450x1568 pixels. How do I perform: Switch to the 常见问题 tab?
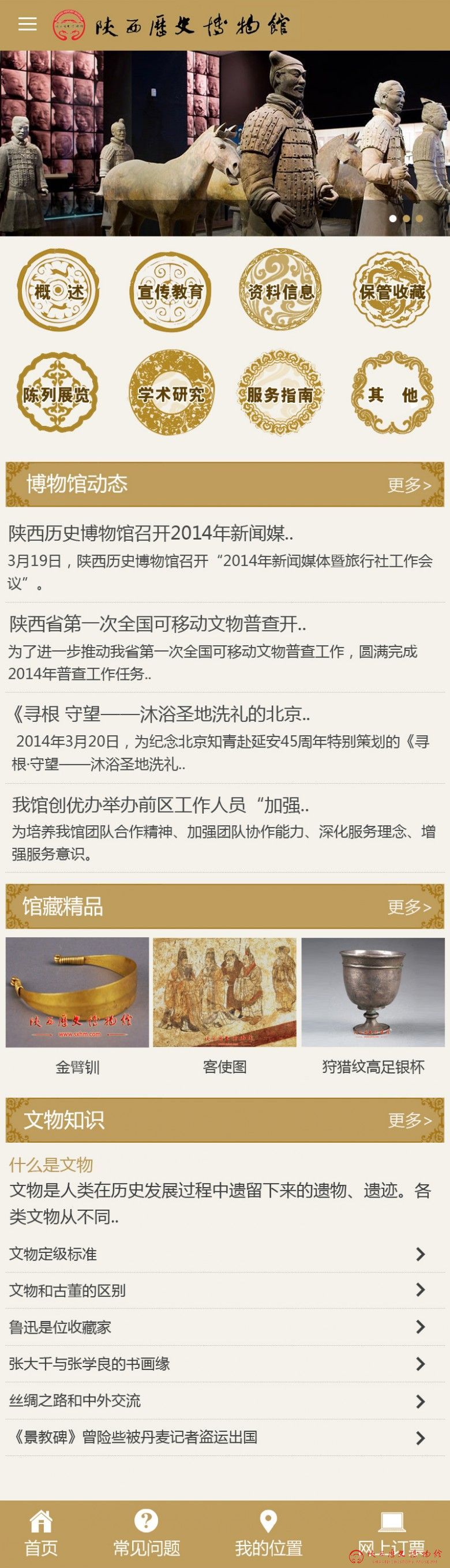pos(147,1533)
